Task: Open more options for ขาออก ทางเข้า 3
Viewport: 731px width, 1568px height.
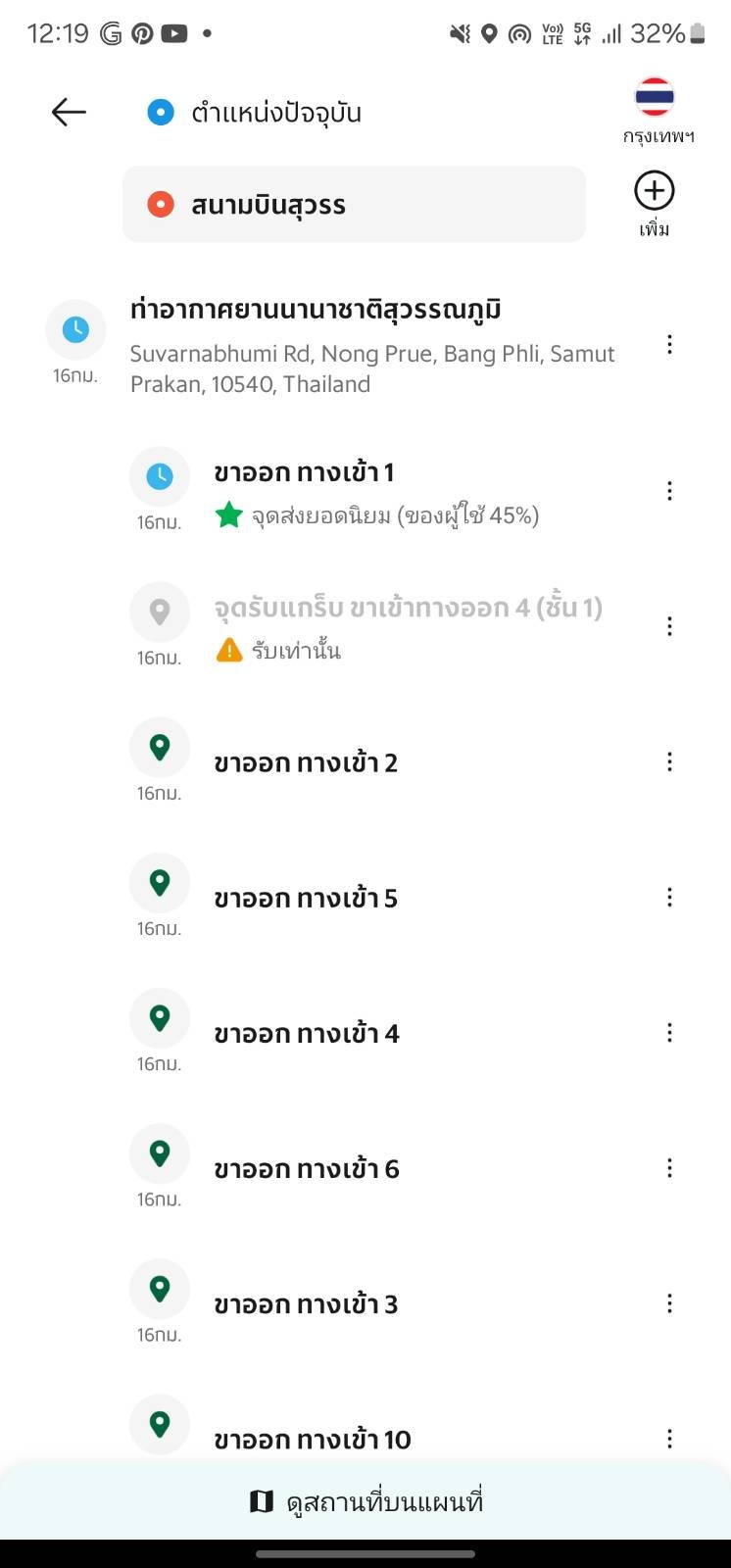Action: point(669,1303)
